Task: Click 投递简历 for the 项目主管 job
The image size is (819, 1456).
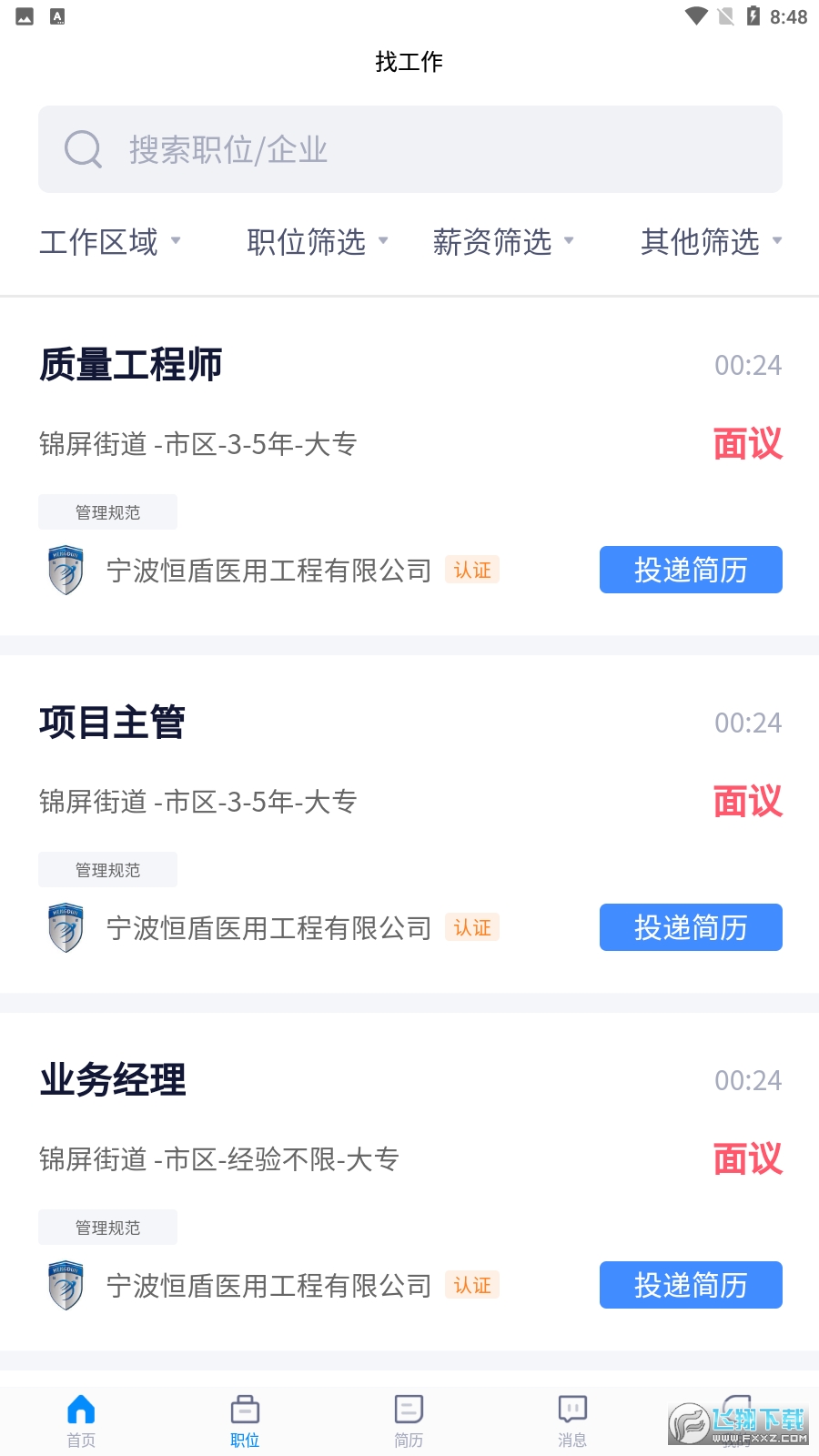Action: point(690,927)
